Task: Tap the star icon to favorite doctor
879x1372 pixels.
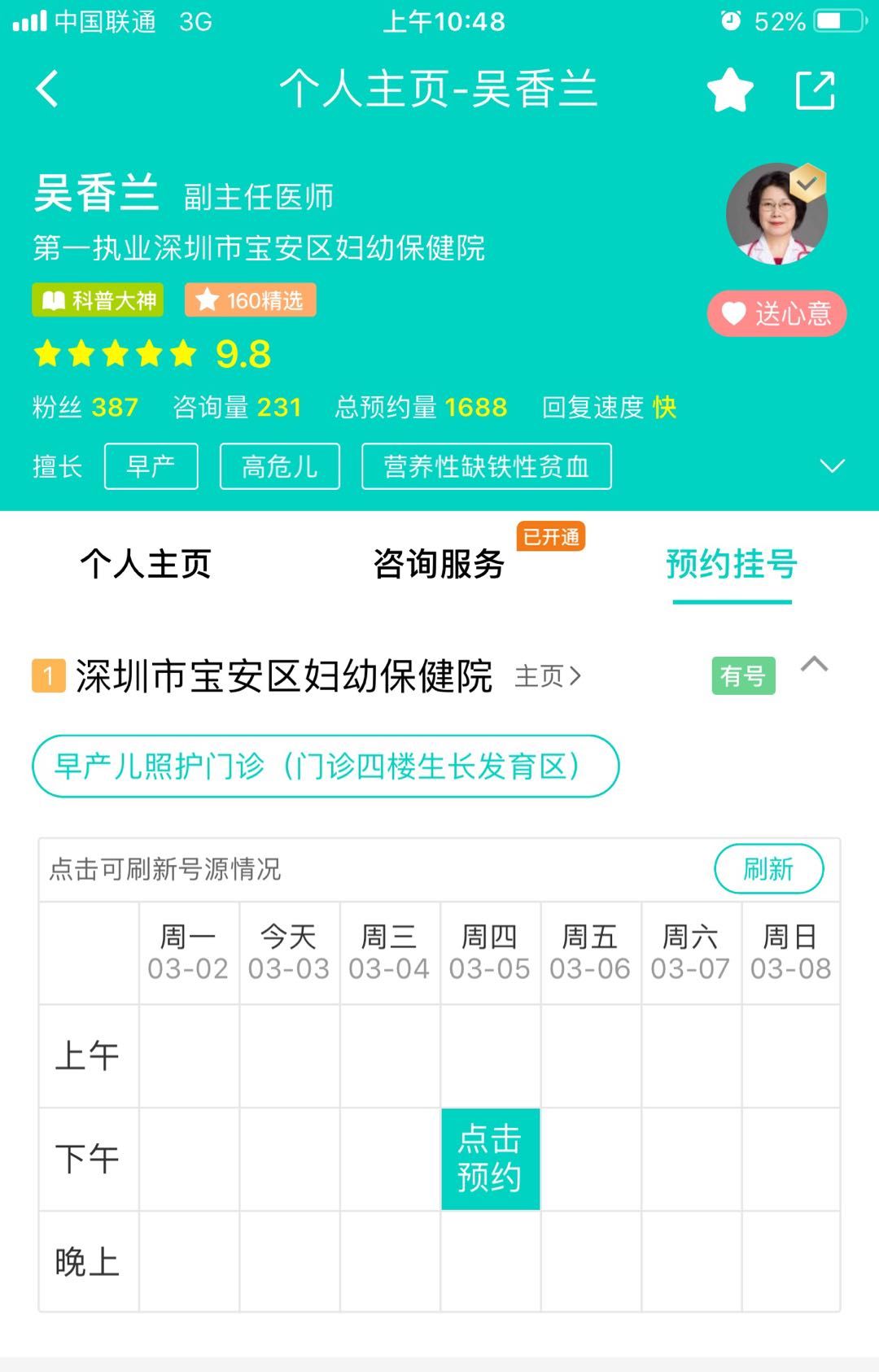Action: coord(729,90)
